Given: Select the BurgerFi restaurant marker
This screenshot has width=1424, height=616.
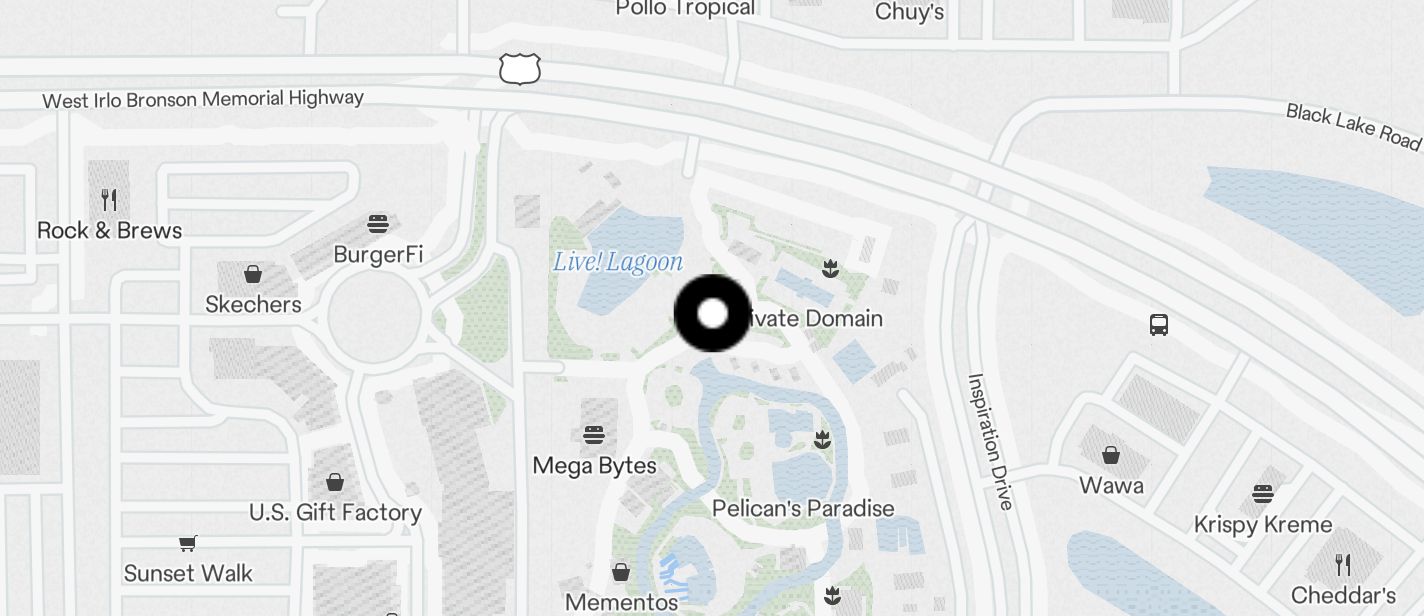Looking at the screenshot, I should [378, 223].
